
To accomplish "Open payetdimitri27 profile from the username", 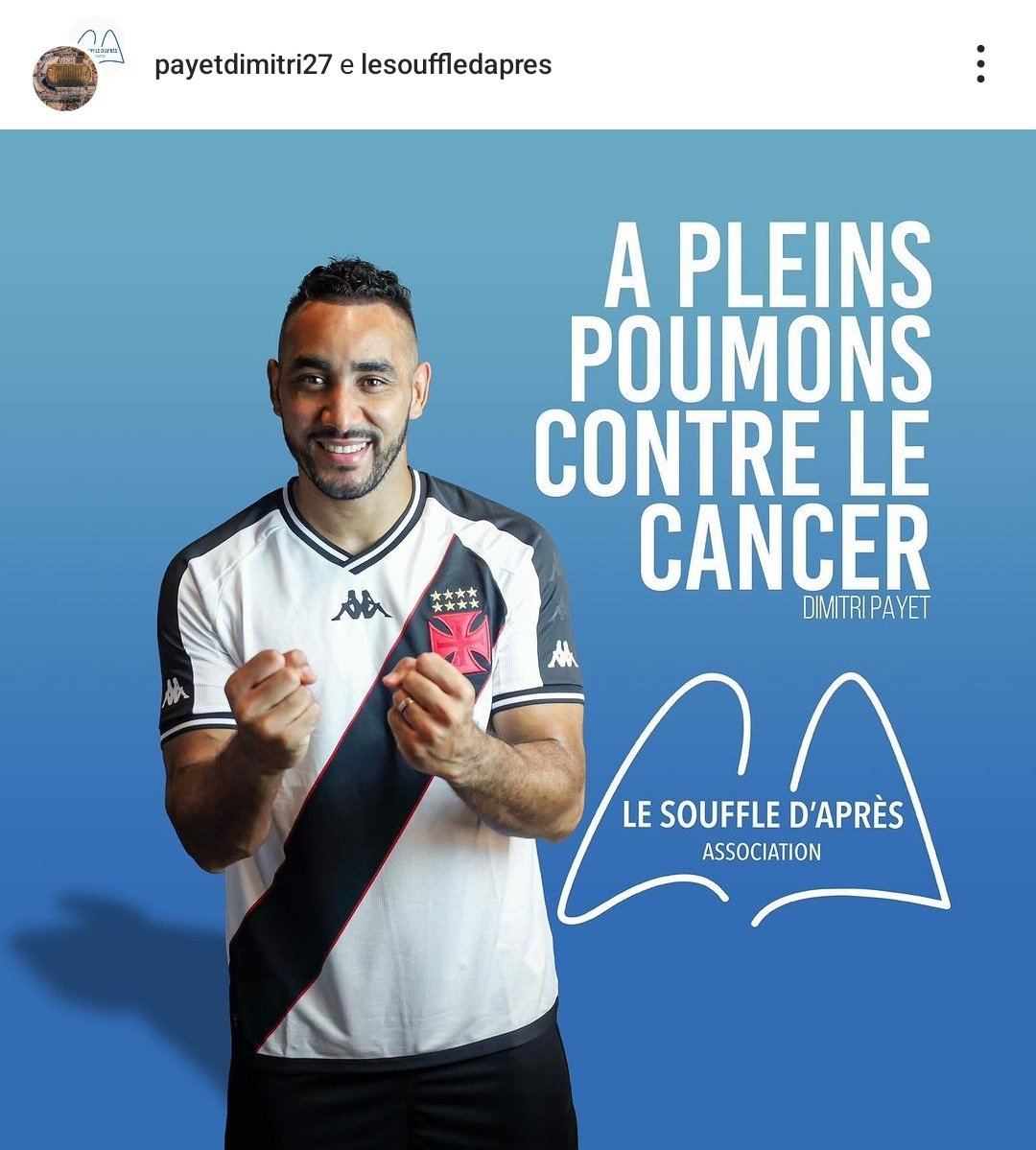I will 243,65.
